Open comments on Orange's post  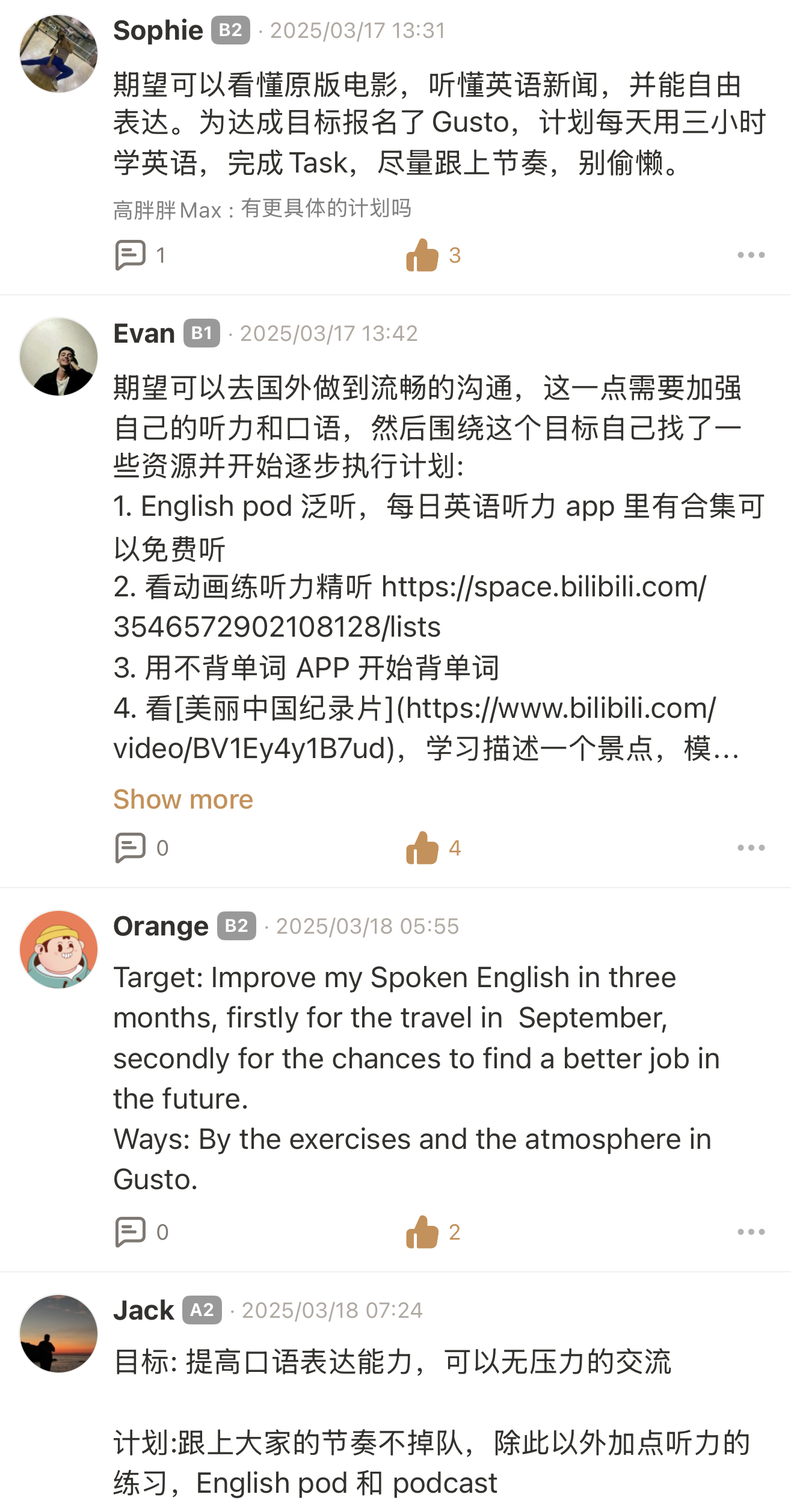click(131, 1232)
